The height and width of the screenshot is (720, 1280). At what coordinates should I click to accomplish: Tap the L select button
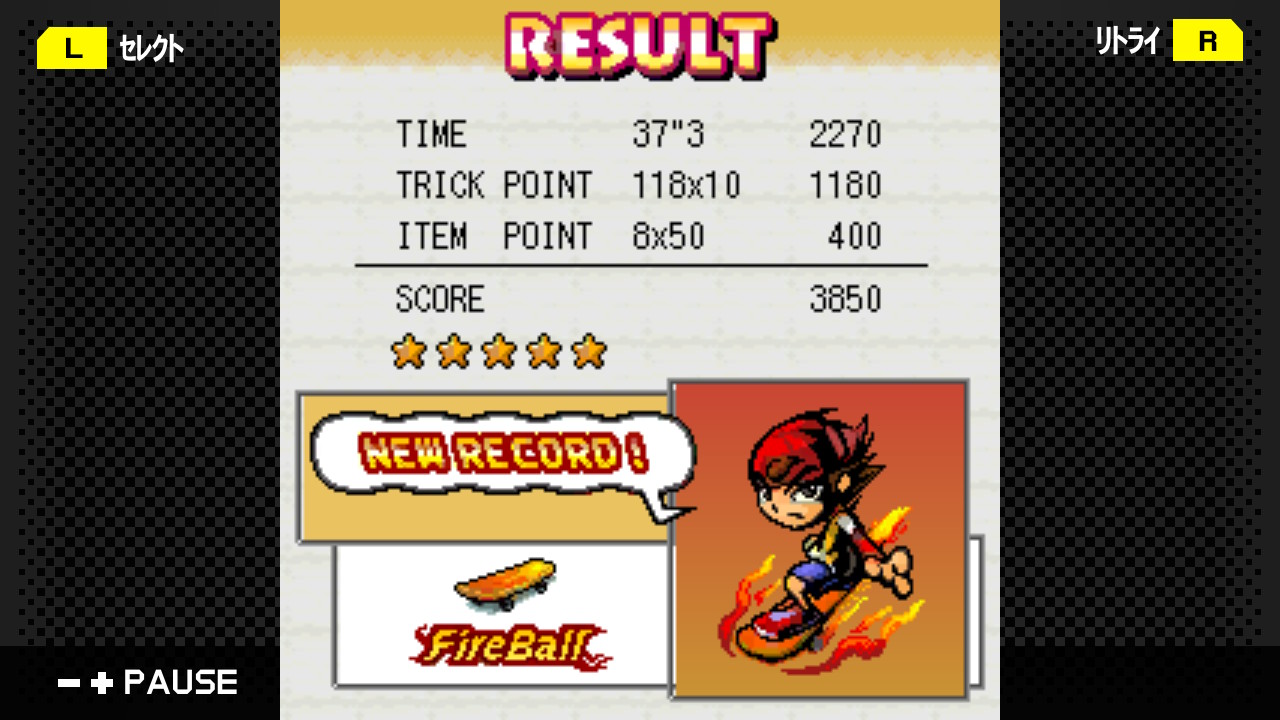point(72,48)
